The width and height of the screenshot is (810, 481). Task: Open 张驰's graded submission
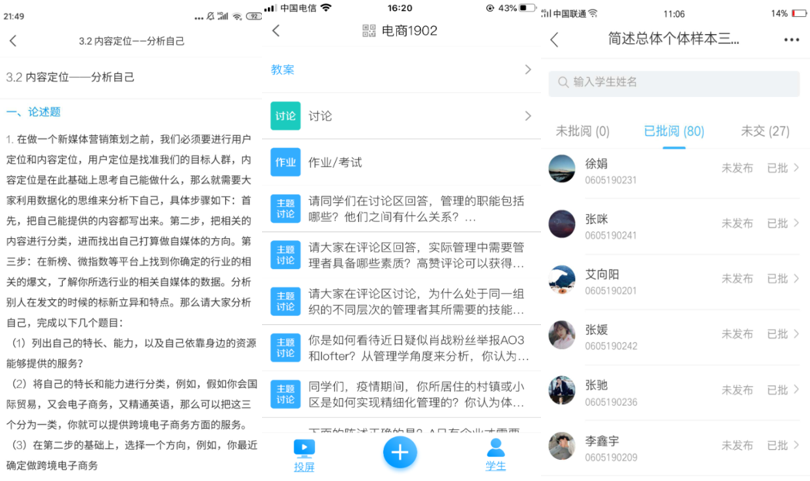(673, 391)
